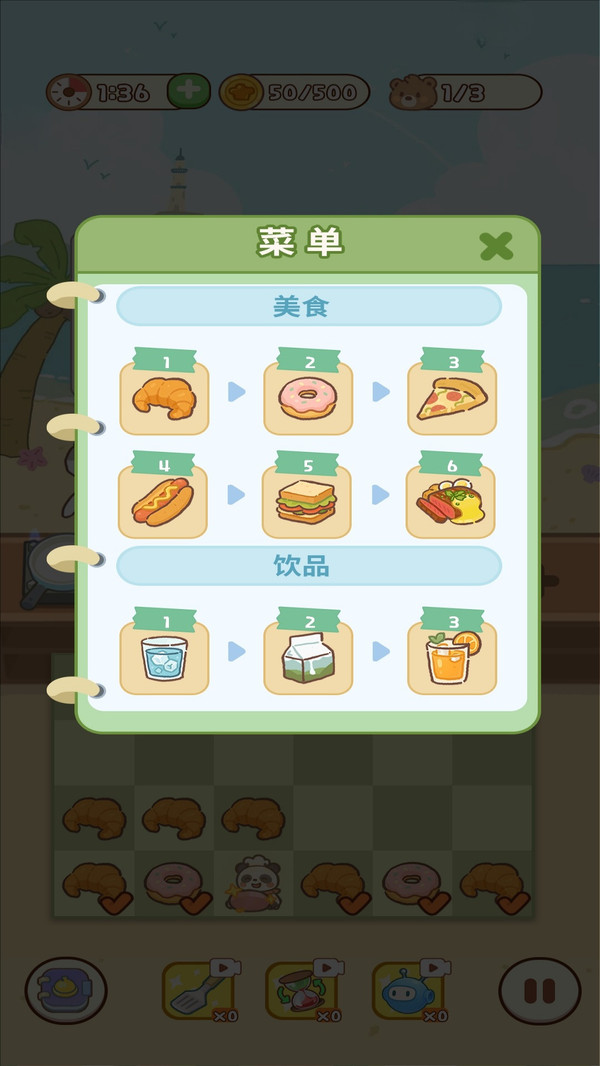Tap the green plus to add time
The width and height of the screenshot is (600, 1066).
[x=188, y=93]
